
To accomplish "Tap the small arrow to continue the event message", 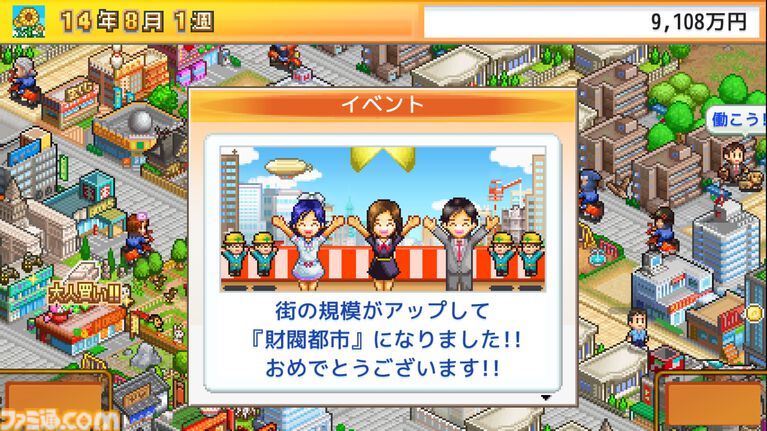I will [544, 397].
